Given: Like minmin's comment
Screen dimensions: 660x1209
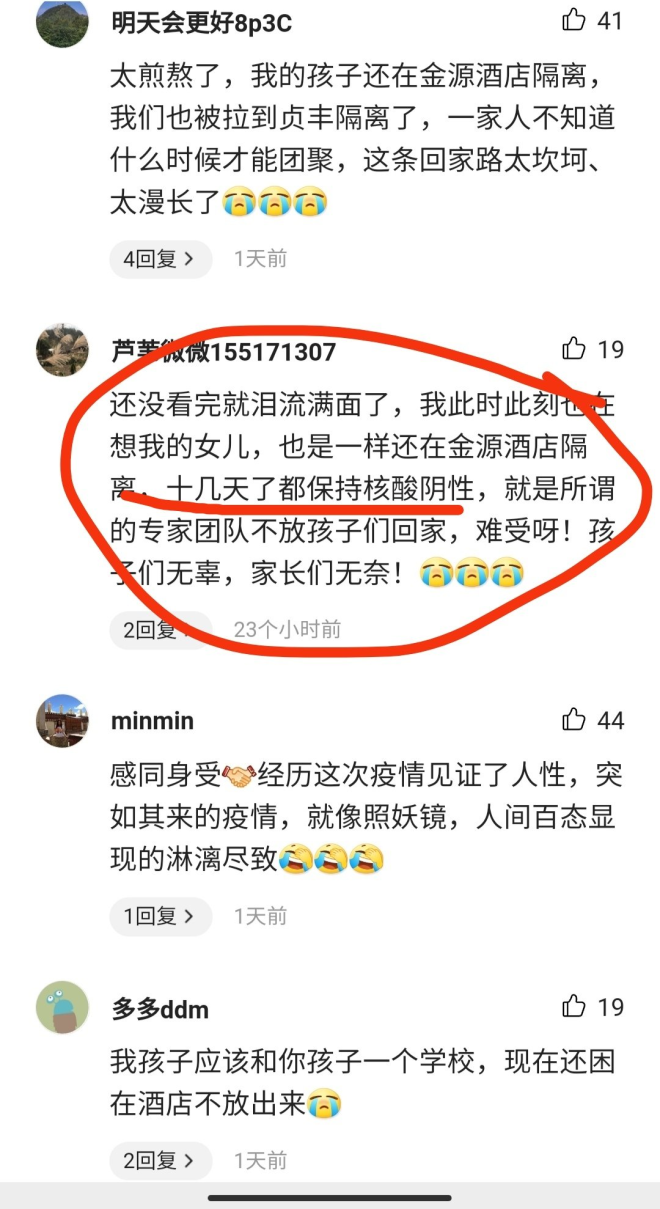Looking at the screenshot, I should coord(574,719).
